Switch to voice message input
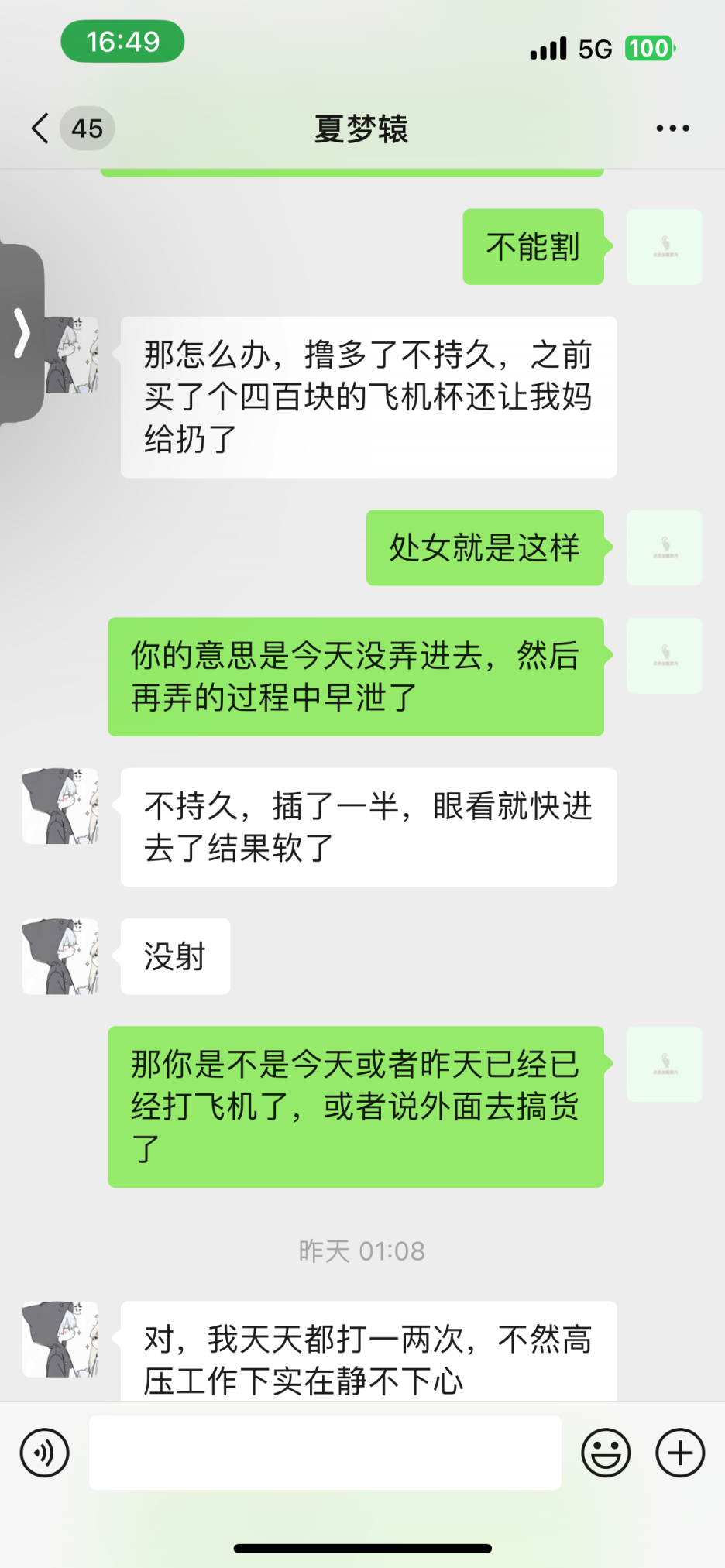725x1568 pixels. coord(45,1453)
